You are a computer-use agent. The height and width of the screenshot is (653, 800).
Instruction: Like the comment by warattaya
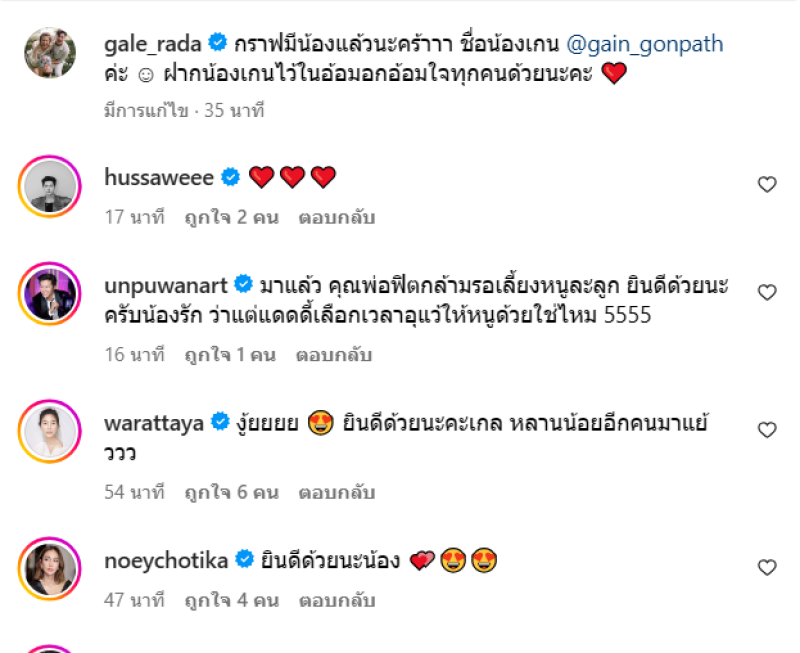click(x=767, y=430)
